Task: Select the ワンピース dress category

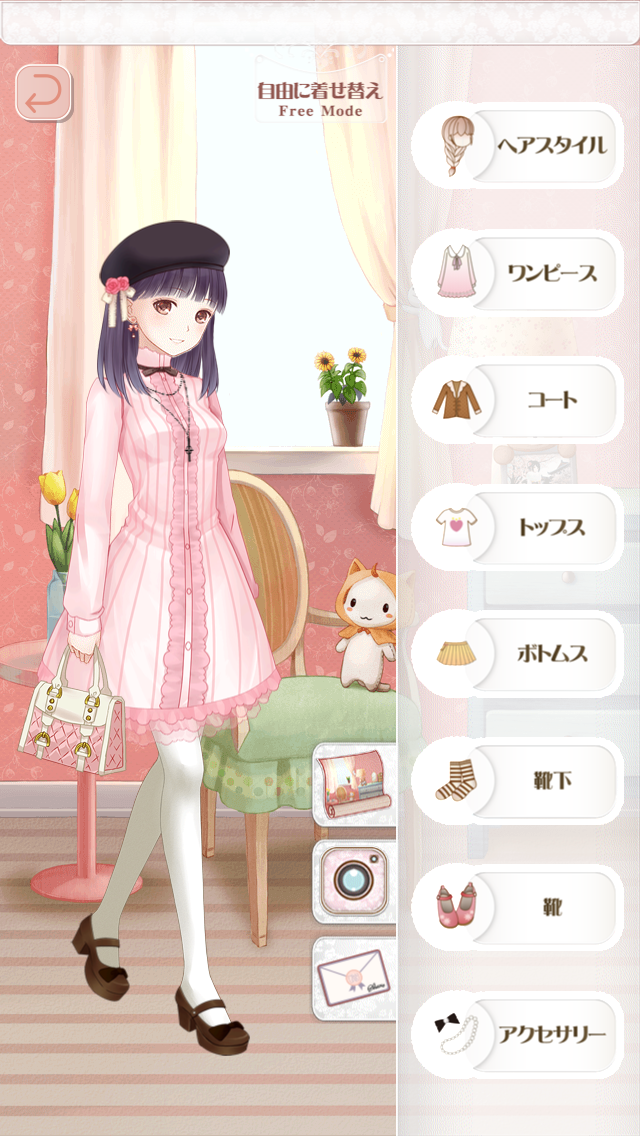Action: (x=518, y=273)
